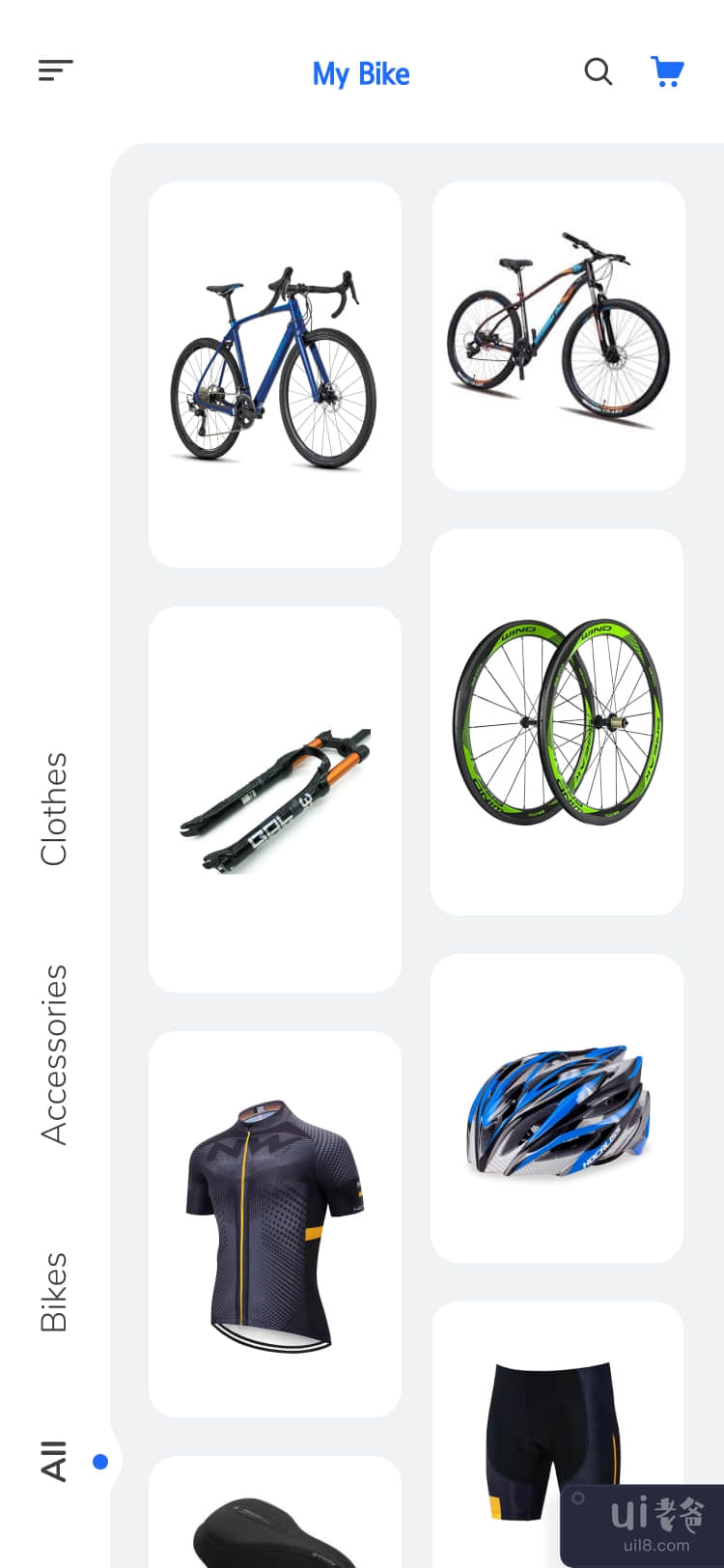Image resolution: width=724 pixels, height=1568 pixels.
Task: Switch to the Accessories category
Action: tap(54, 1054)
